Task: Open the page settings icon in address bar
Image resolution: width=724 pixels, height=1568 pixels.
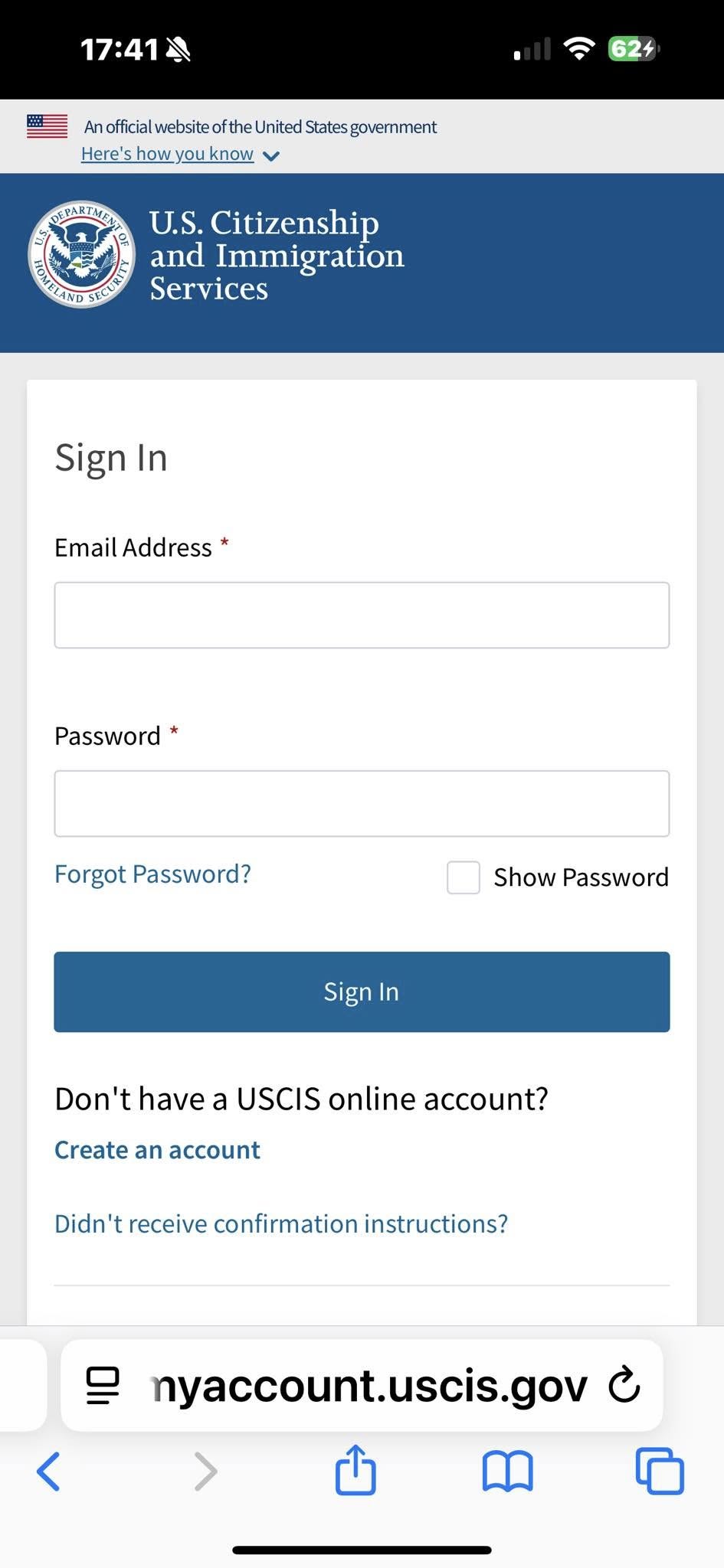Action: click(x=103, y=1385)
